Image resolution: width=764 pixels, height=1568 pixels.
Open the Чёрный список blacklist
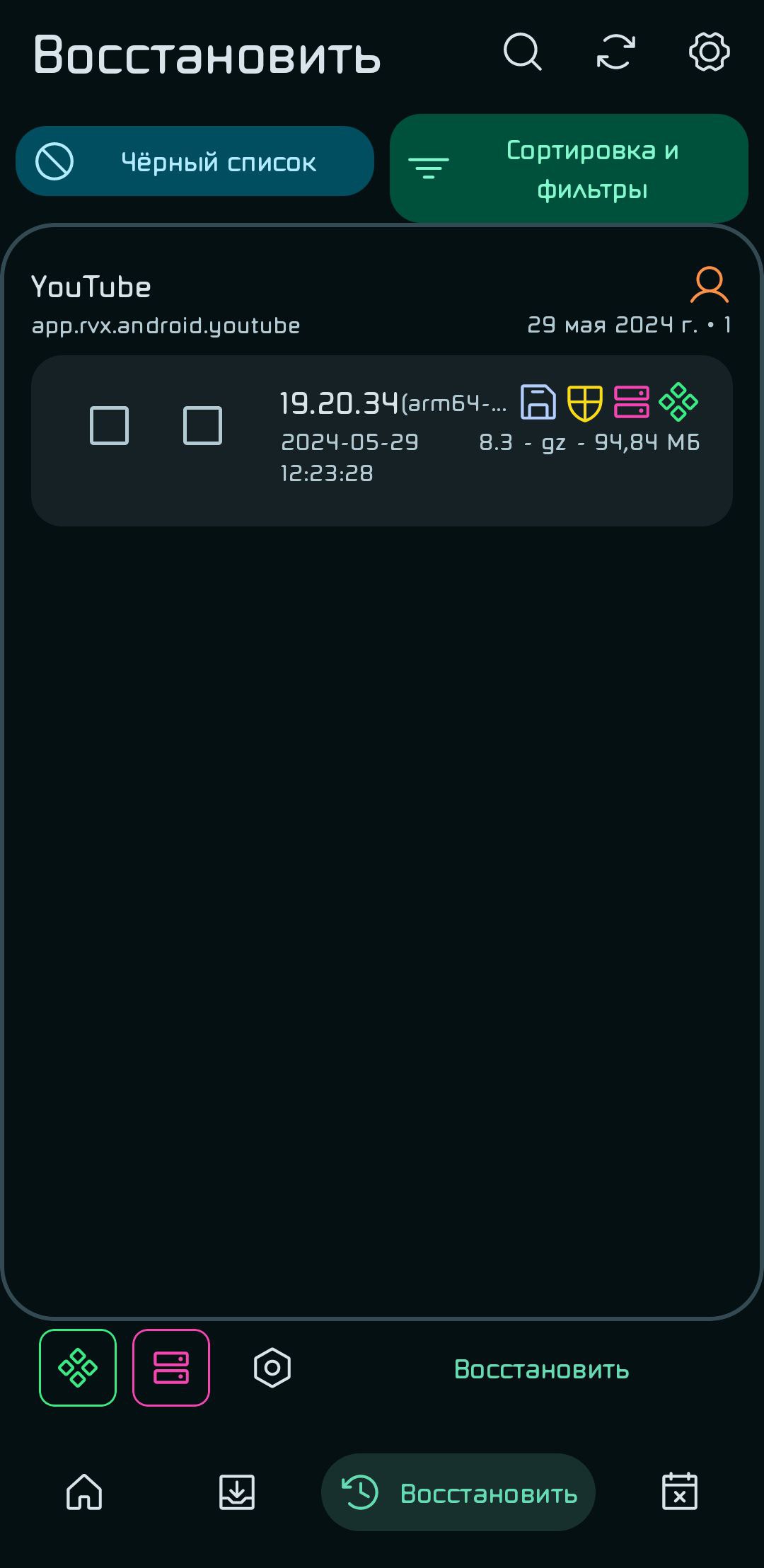[x=195, y=161]
